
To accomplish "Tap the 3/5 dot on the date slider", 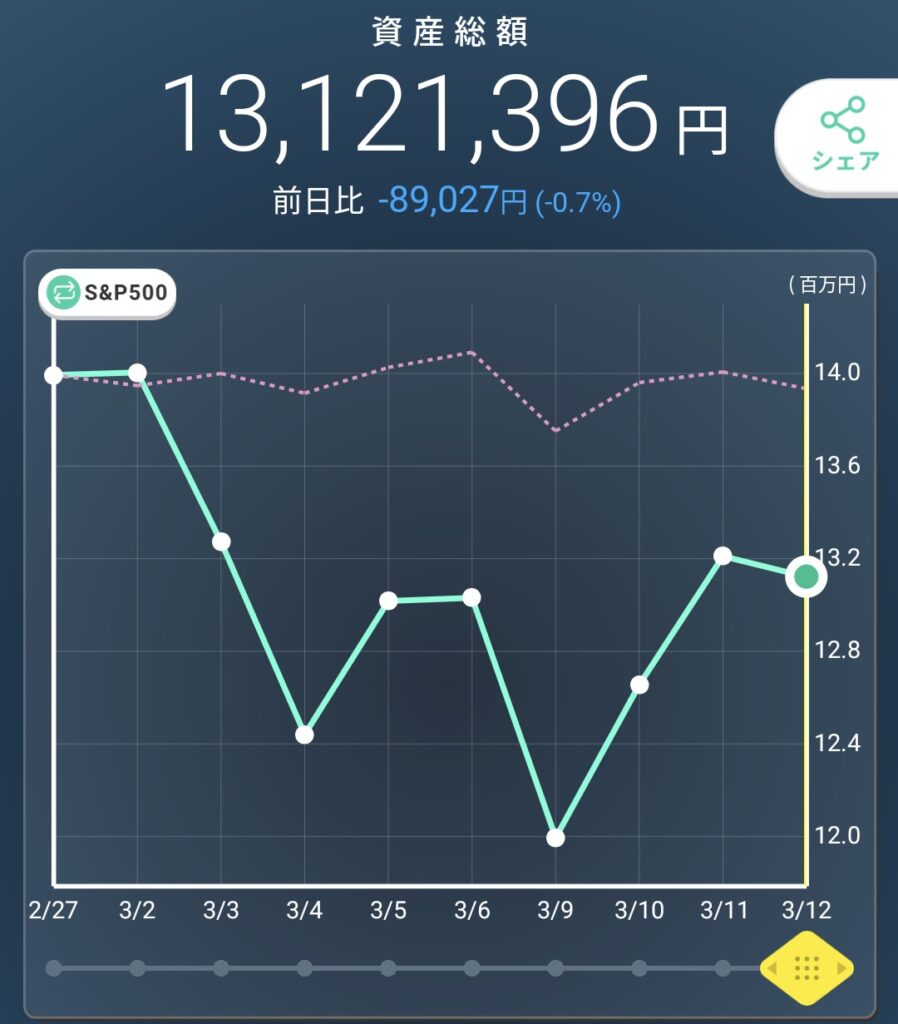I will [x=388, y=968].
